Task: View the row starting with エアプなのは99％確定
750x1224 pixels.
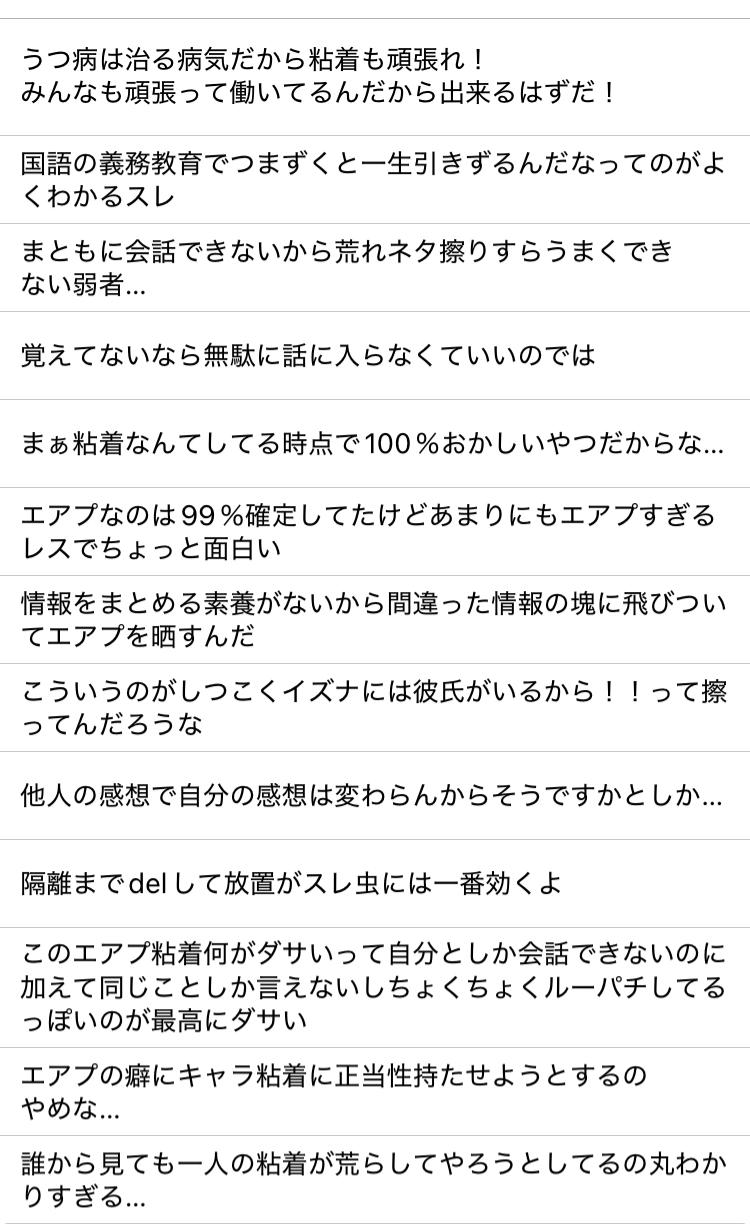Action: (x=375, y=531)
